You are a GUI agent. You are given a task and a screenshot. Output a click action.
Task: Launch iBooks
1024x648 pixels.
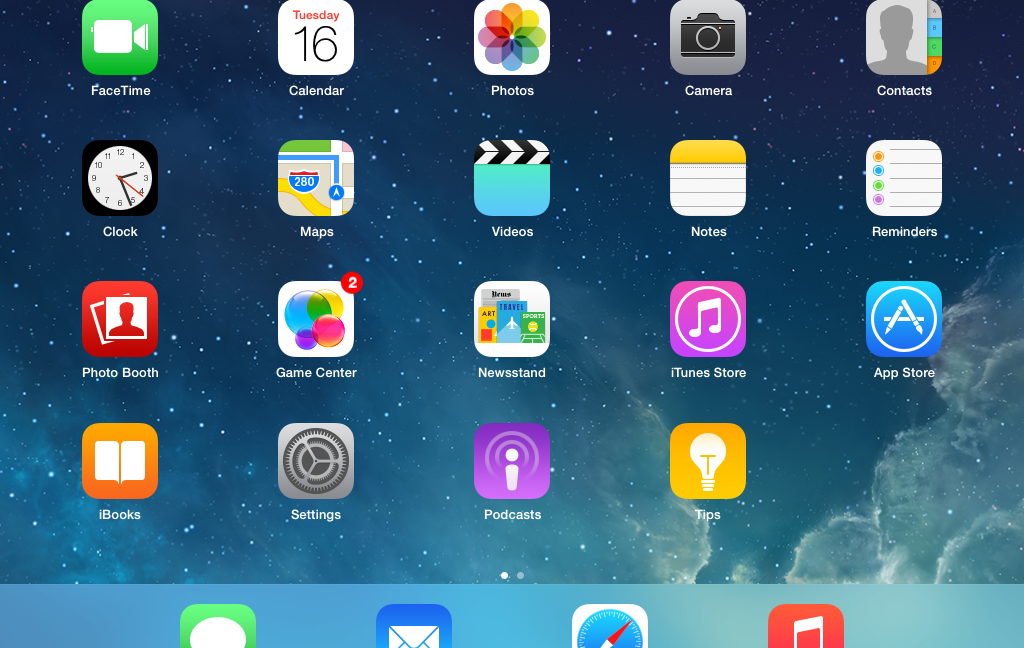pos(120,461)
